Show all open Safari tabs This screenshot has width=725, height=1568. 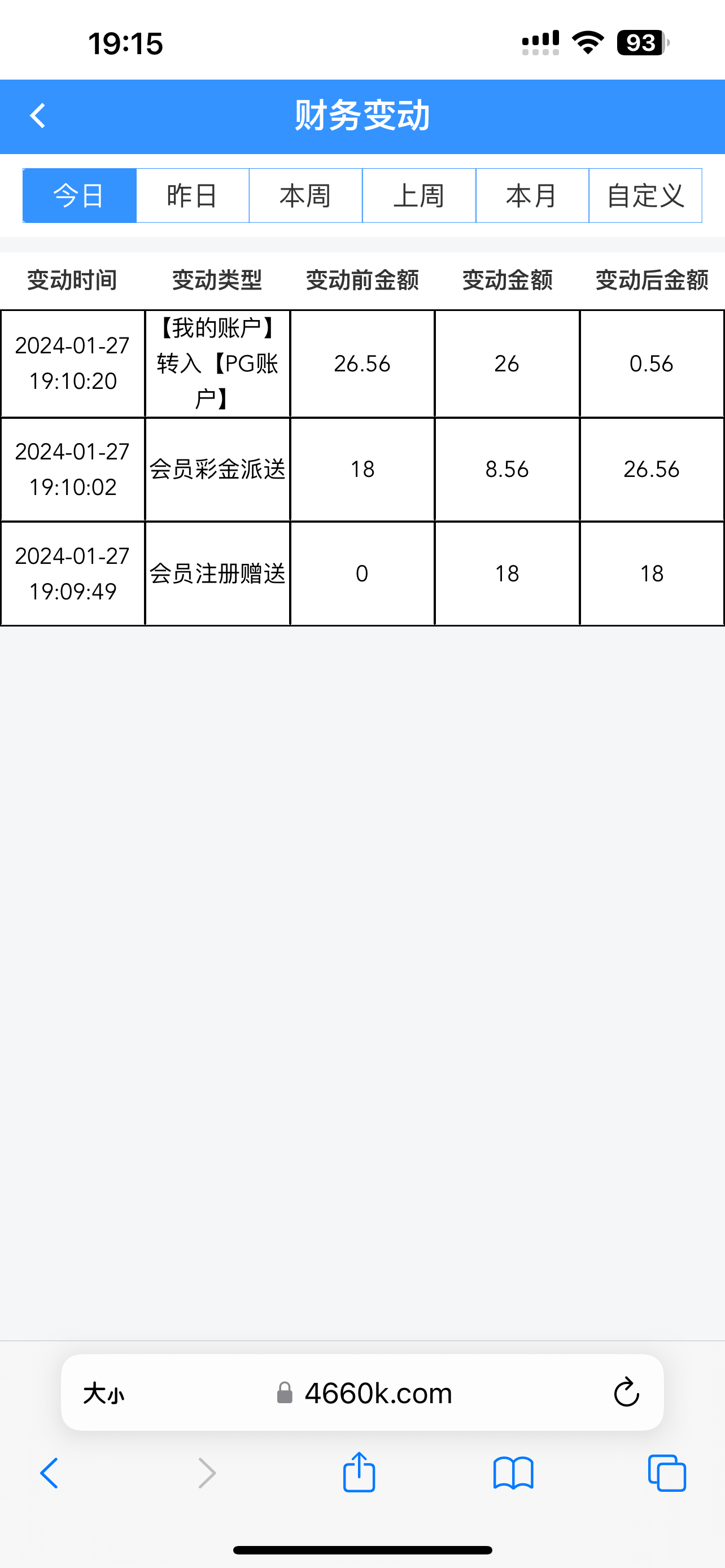point(667,1474)
